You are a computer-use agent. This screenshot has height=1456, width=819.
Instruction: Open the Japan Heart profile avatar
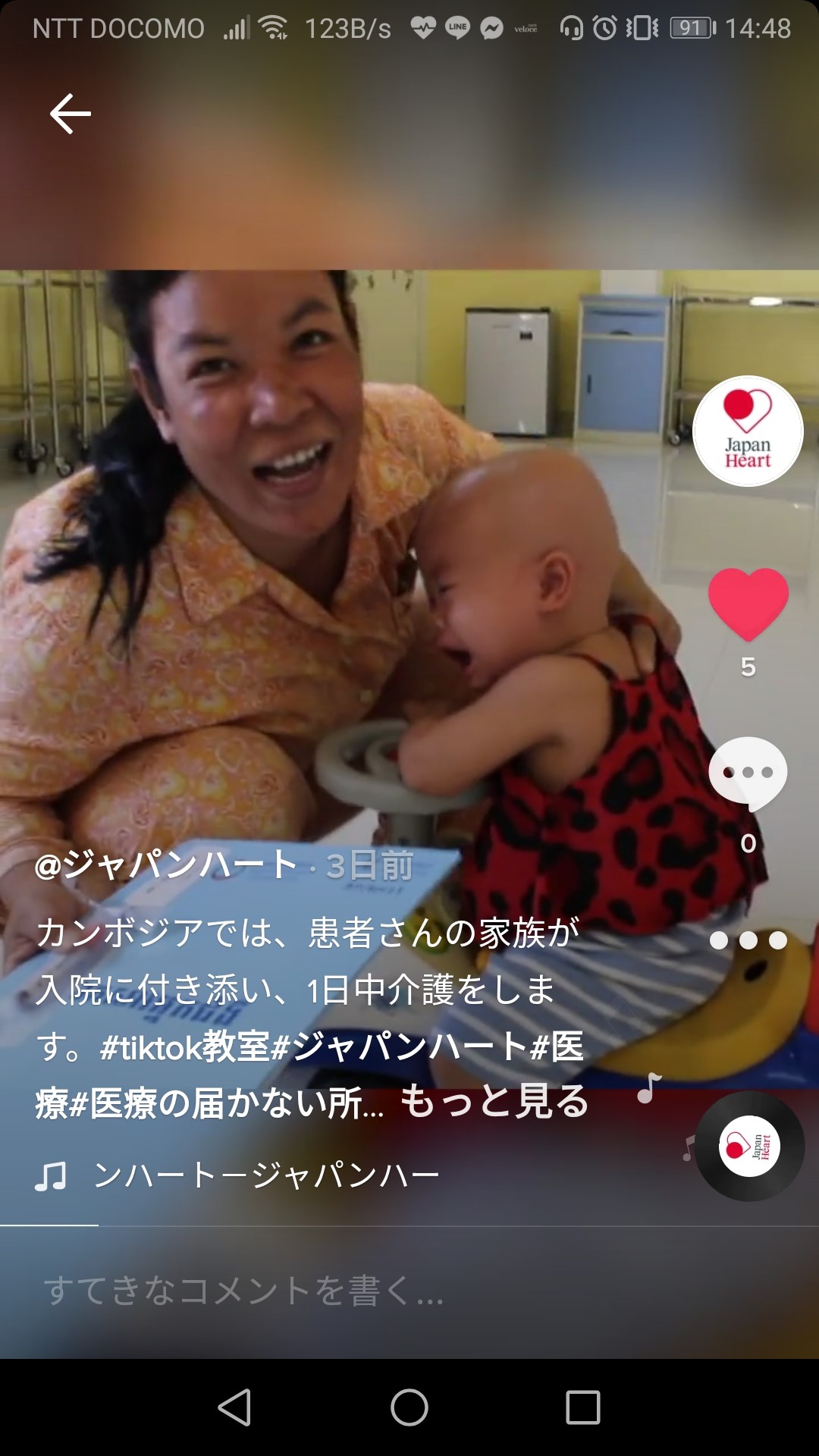point(748,431)
